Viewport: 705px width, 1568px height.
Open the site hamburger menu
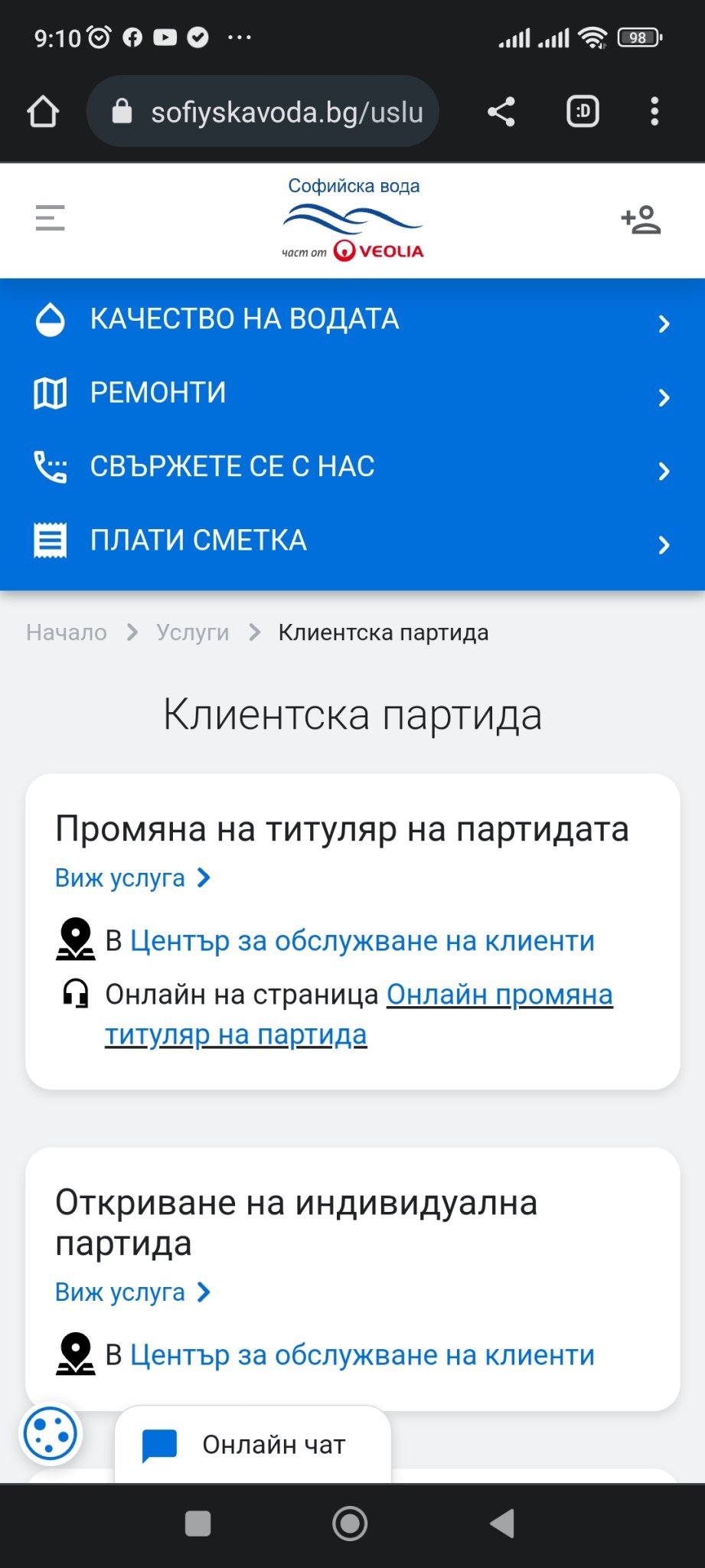[x=51, y=218]
